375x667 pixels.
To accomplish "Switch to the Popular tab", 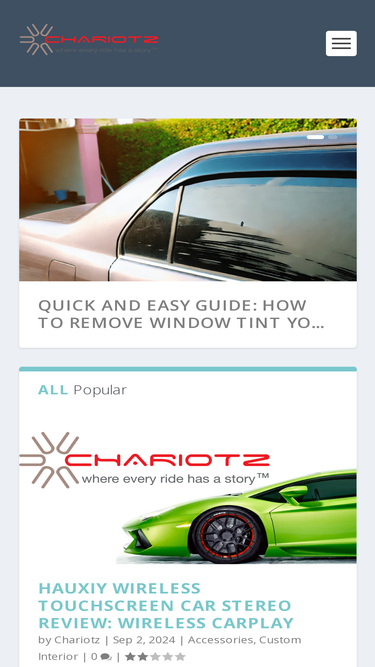I will click(100, 390).
